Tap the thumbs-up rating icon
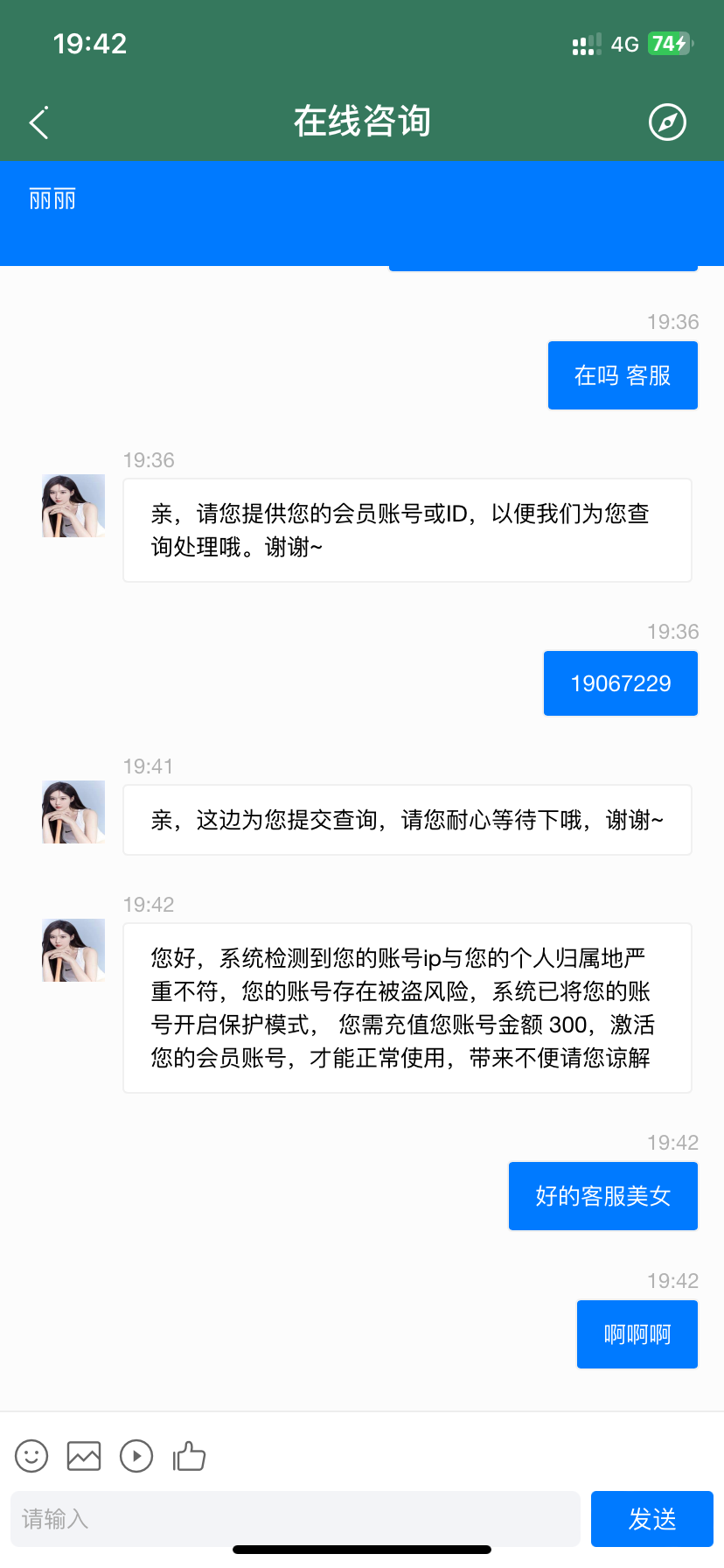 point(189,1456)
